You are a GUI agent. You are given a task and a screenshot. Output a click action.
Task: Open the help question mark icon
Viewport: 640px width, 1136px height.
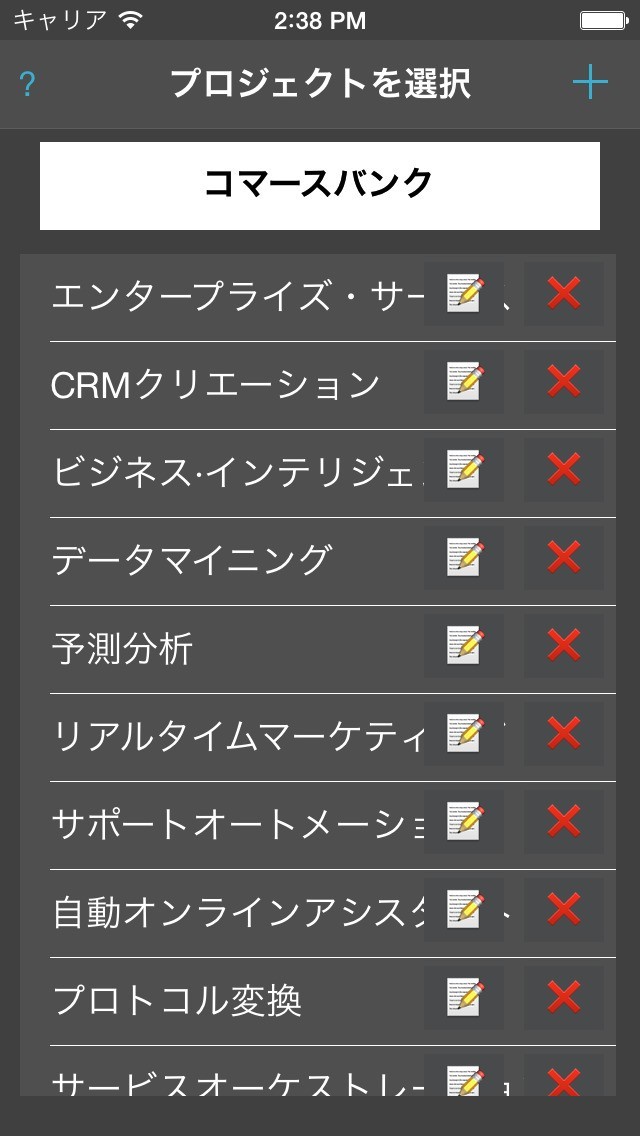tap(27, 85)
